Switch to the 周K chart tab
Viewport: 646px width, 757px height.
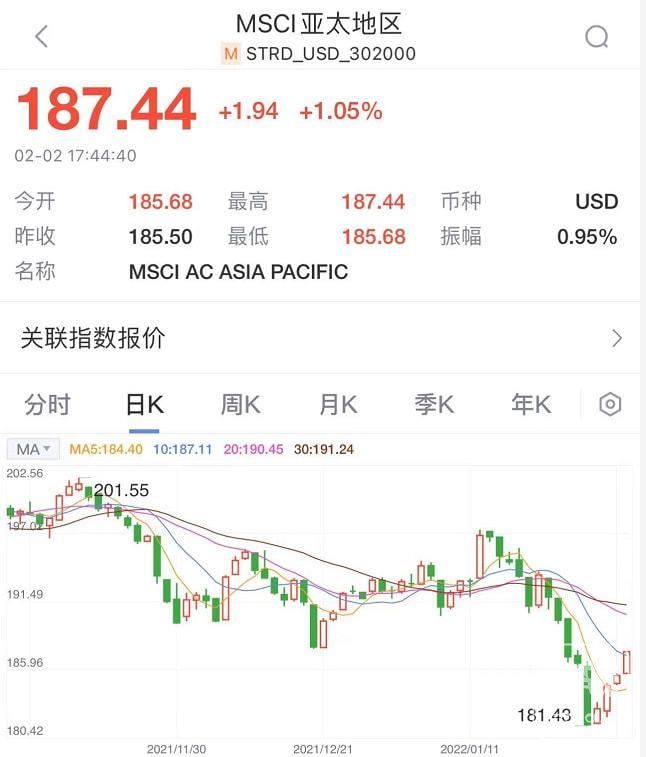point(240,404)
